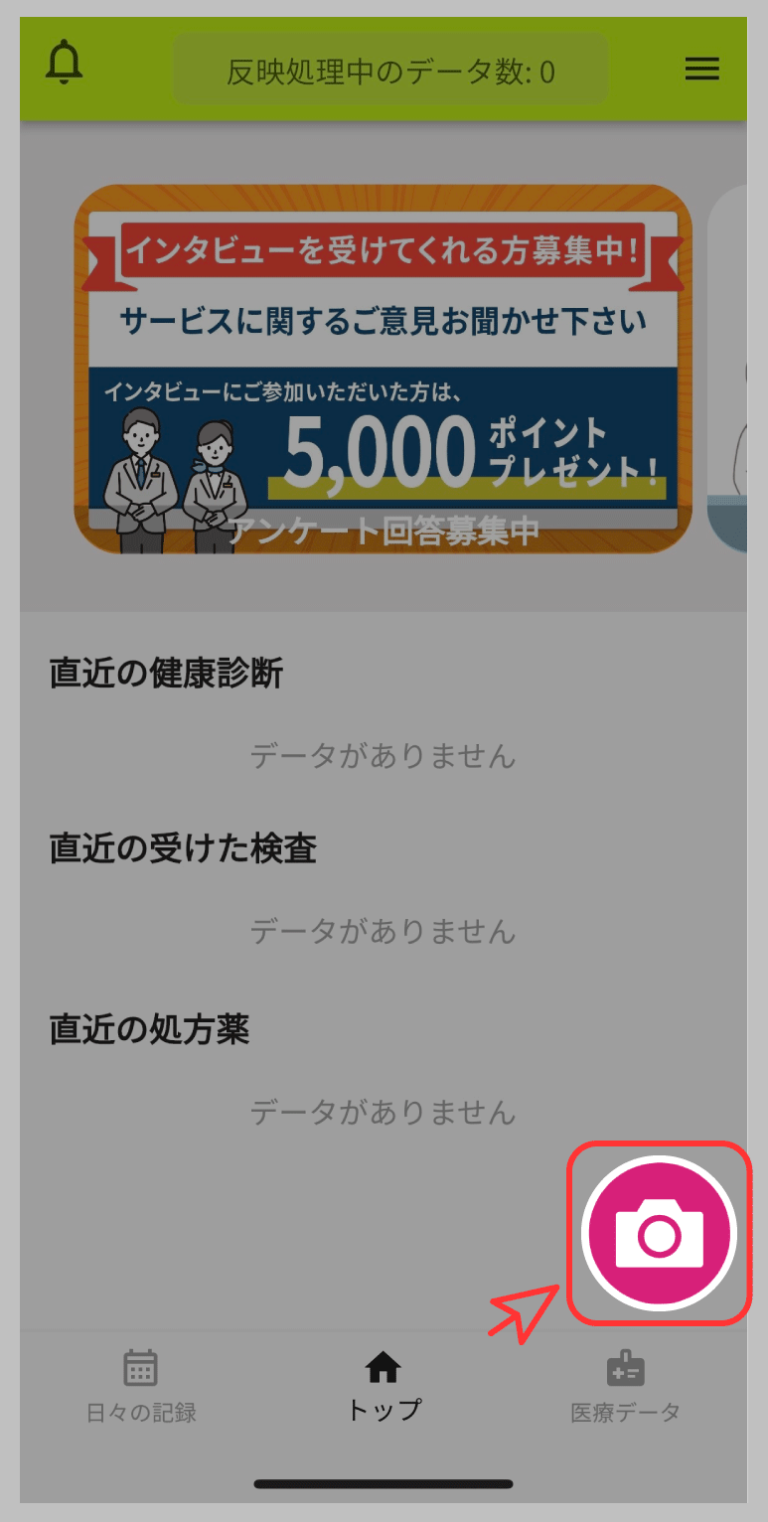Screen dimensions: 768x1522
Task: Open the hamburger menu
Action: (702, 68)
